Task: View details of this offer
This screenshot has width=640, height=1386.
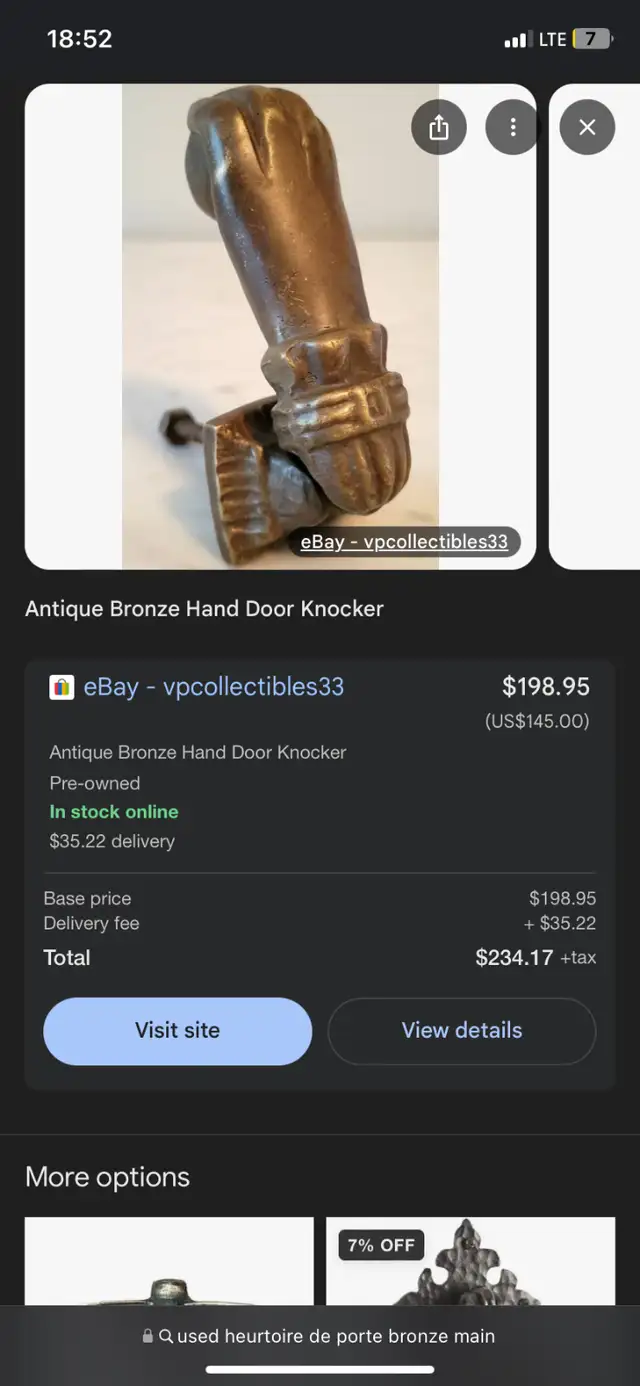Action: (462, 1031)
